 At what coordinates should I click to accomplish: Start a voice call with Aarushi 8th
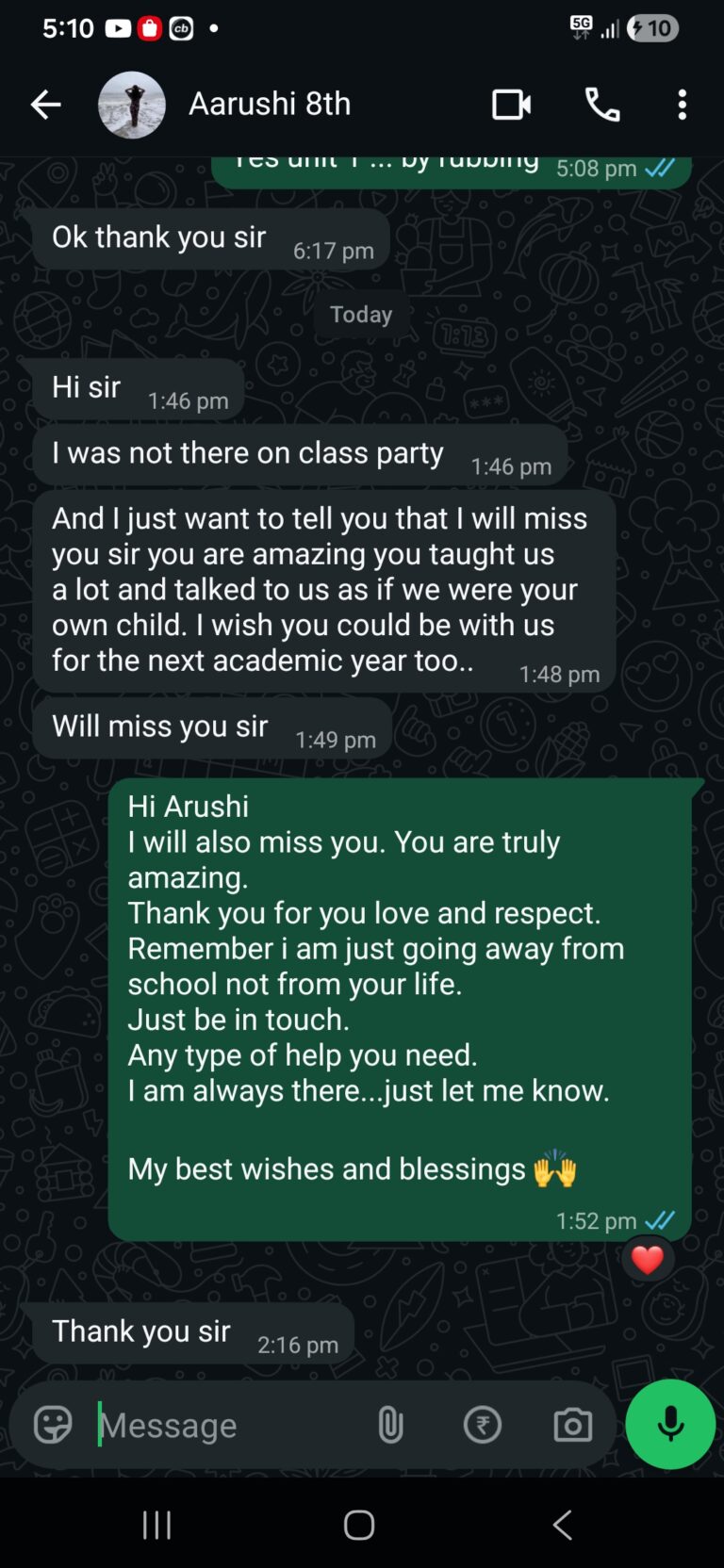[x=602, y=105]
